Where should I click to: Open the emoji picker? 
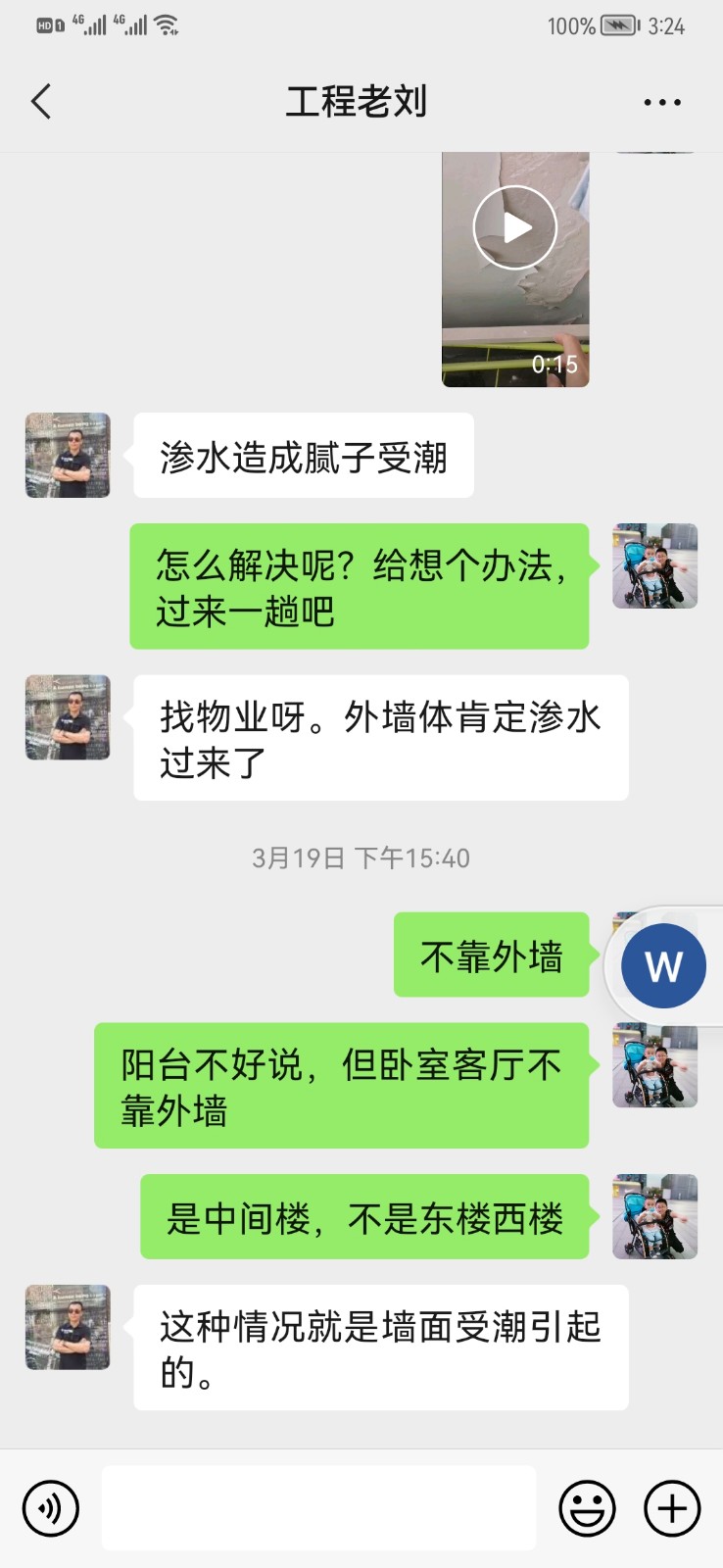pos(587,1508)
